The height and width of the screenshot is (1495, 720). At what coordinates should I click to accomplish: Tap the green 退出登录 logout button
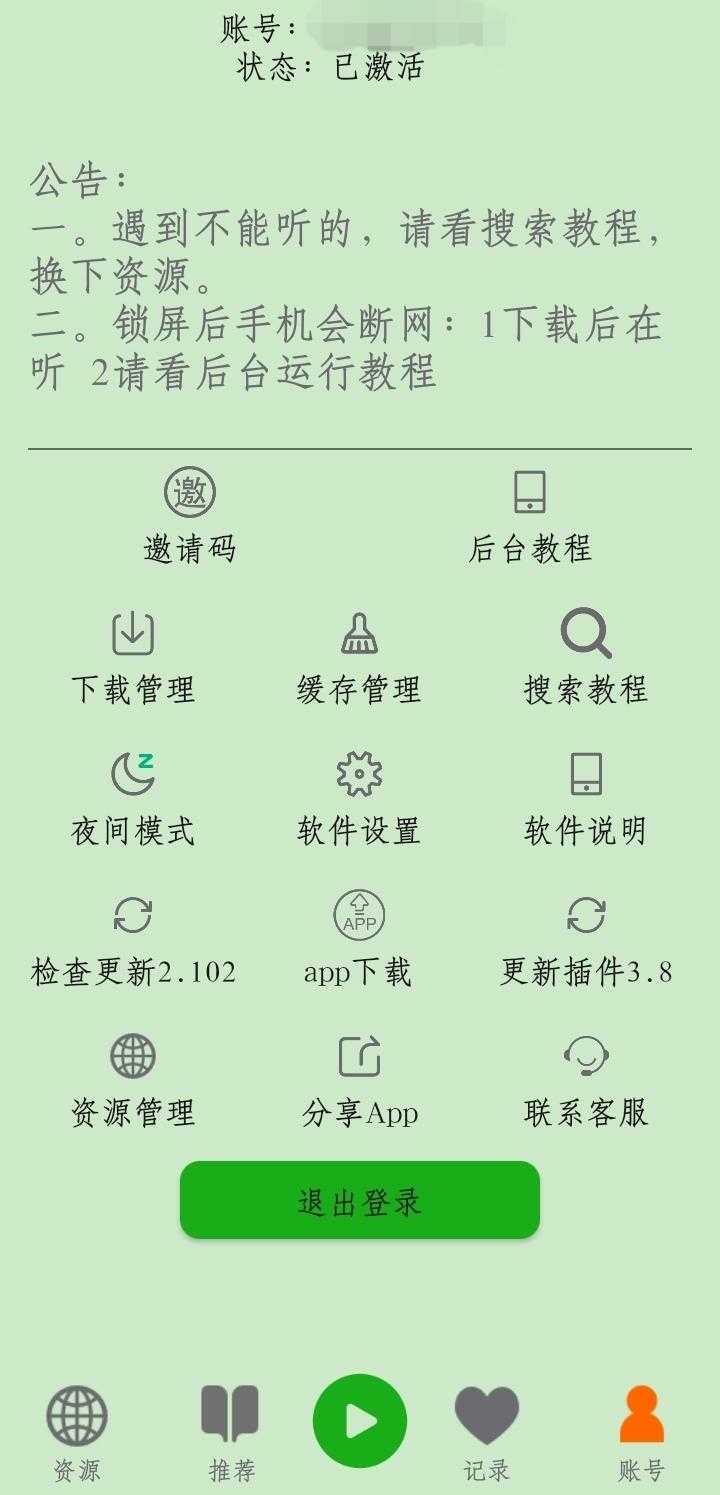coord(360,1200)
